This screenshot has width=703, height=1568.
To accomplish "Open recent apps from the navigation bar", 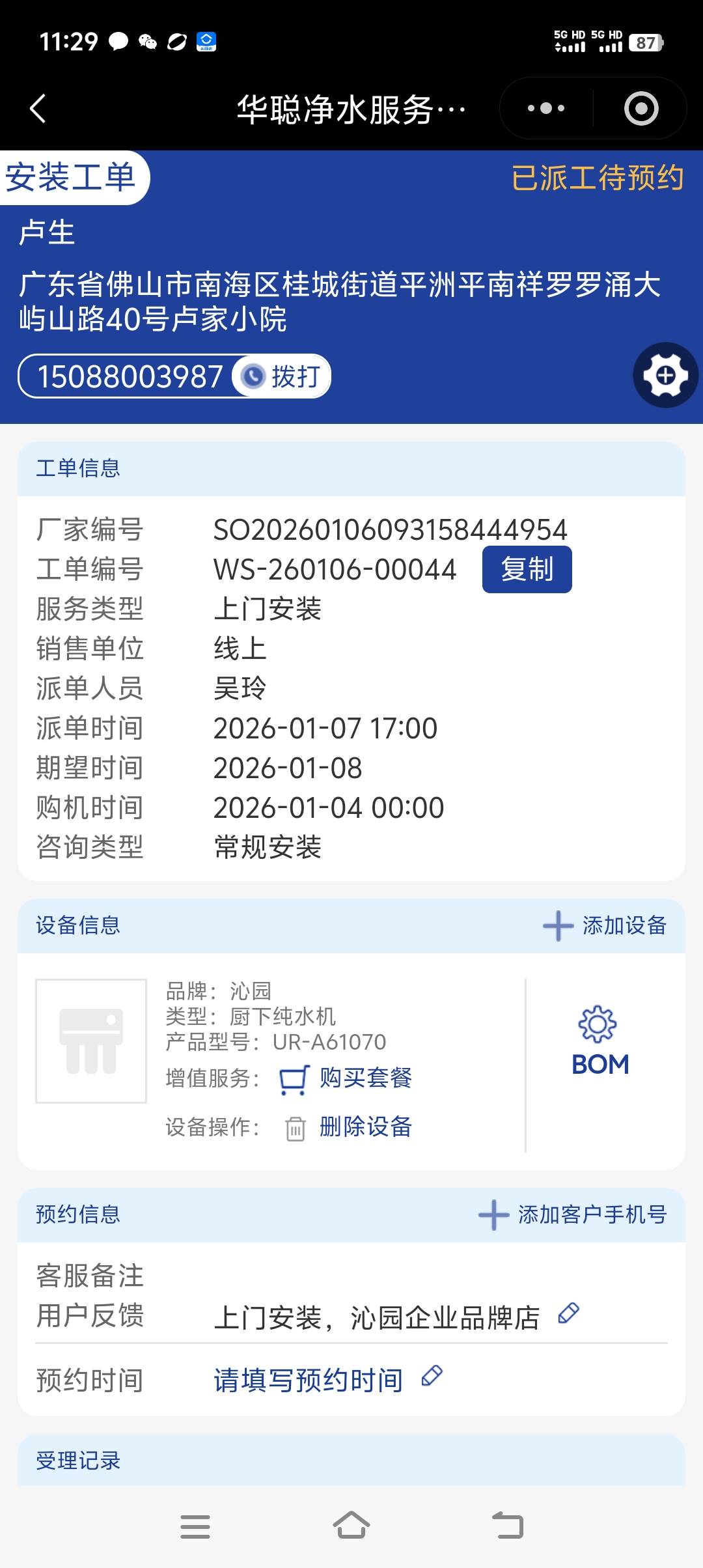I will click(195, 1526).
